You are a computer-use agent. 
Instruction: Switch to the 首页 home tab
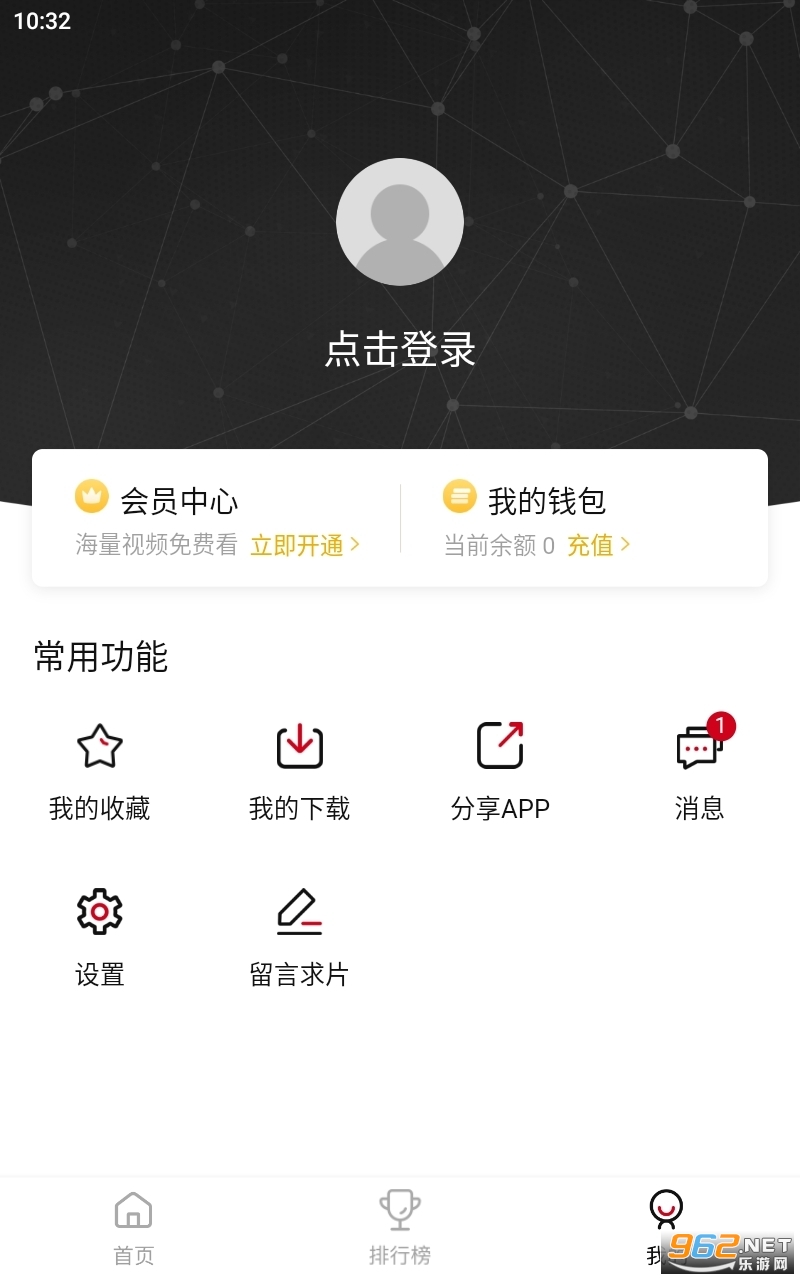134,1228
